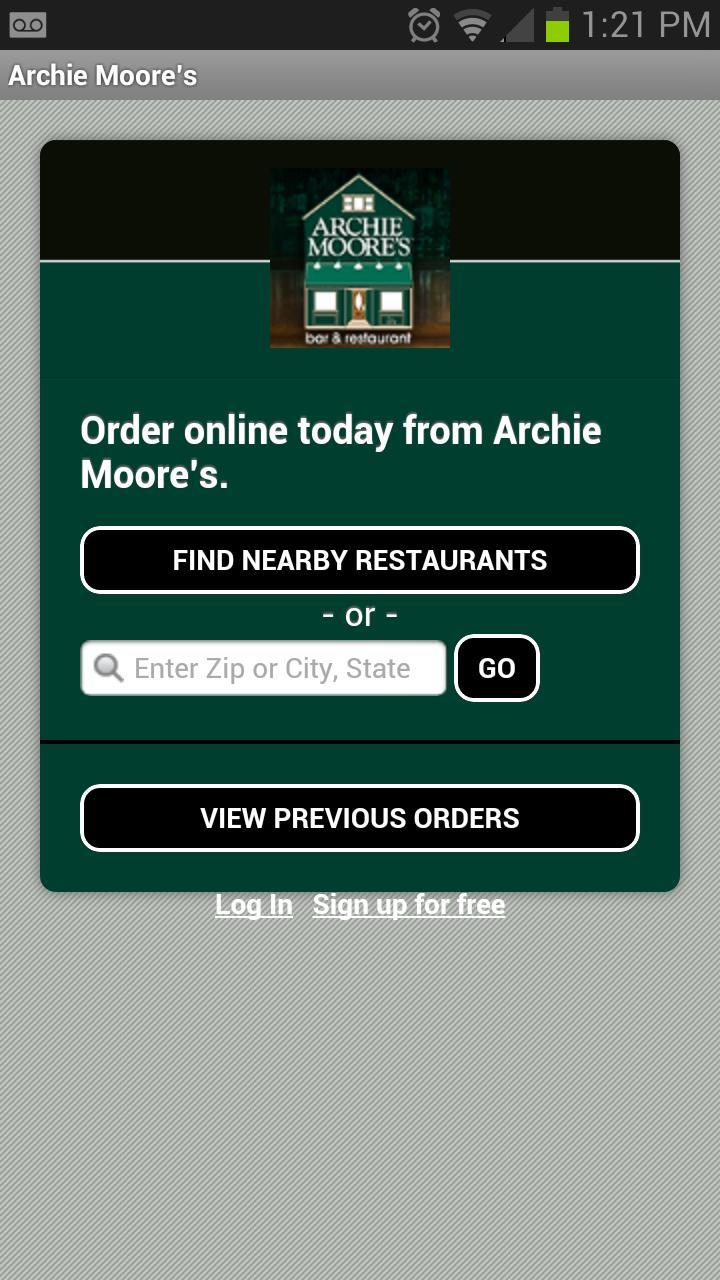The width and height of the screenshot is (720, 1280).
Task: Tap the headline about ordering online today
Action: [x=340, y=450]
